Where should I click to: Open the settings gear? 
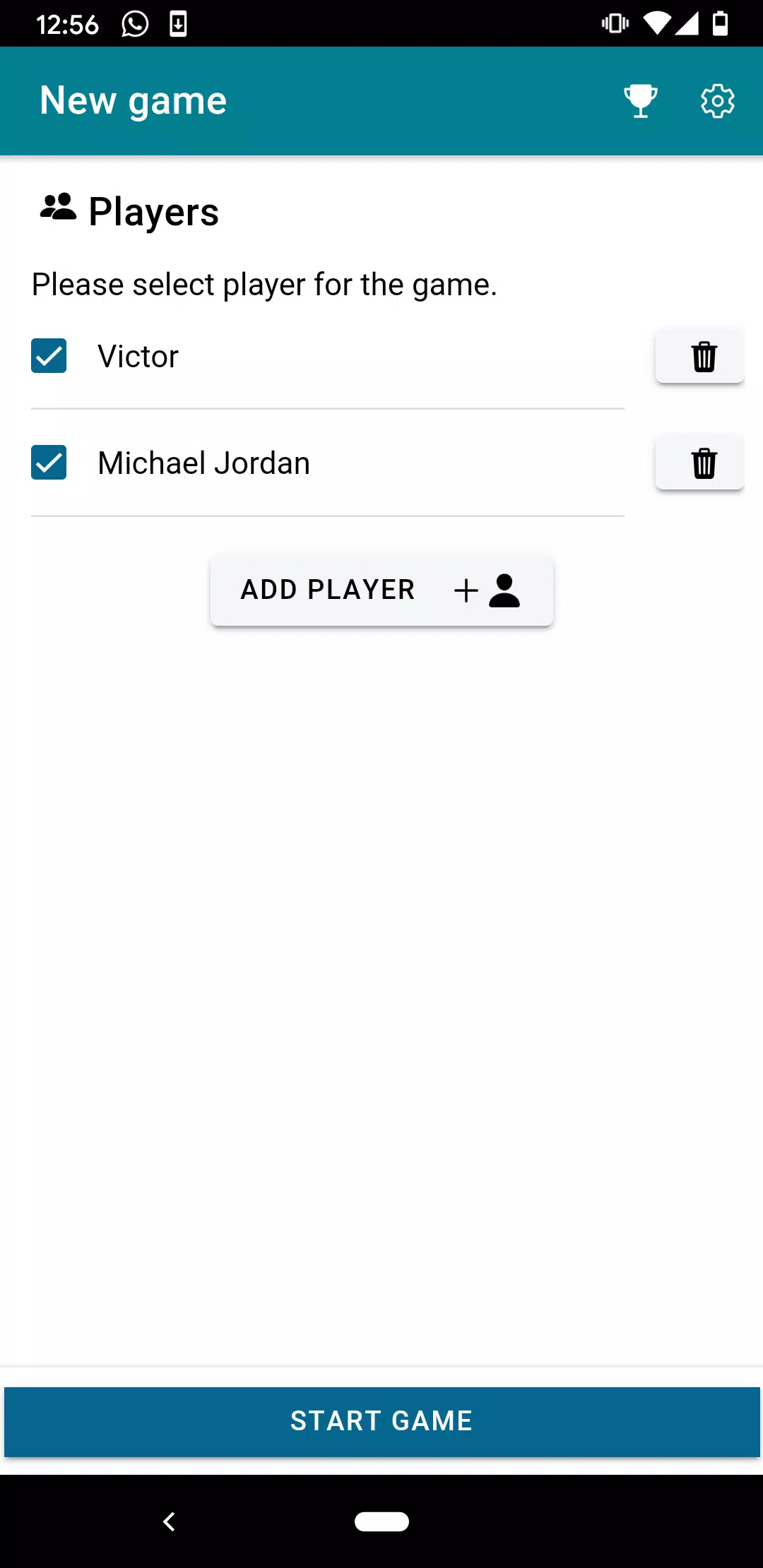point(717,101)
